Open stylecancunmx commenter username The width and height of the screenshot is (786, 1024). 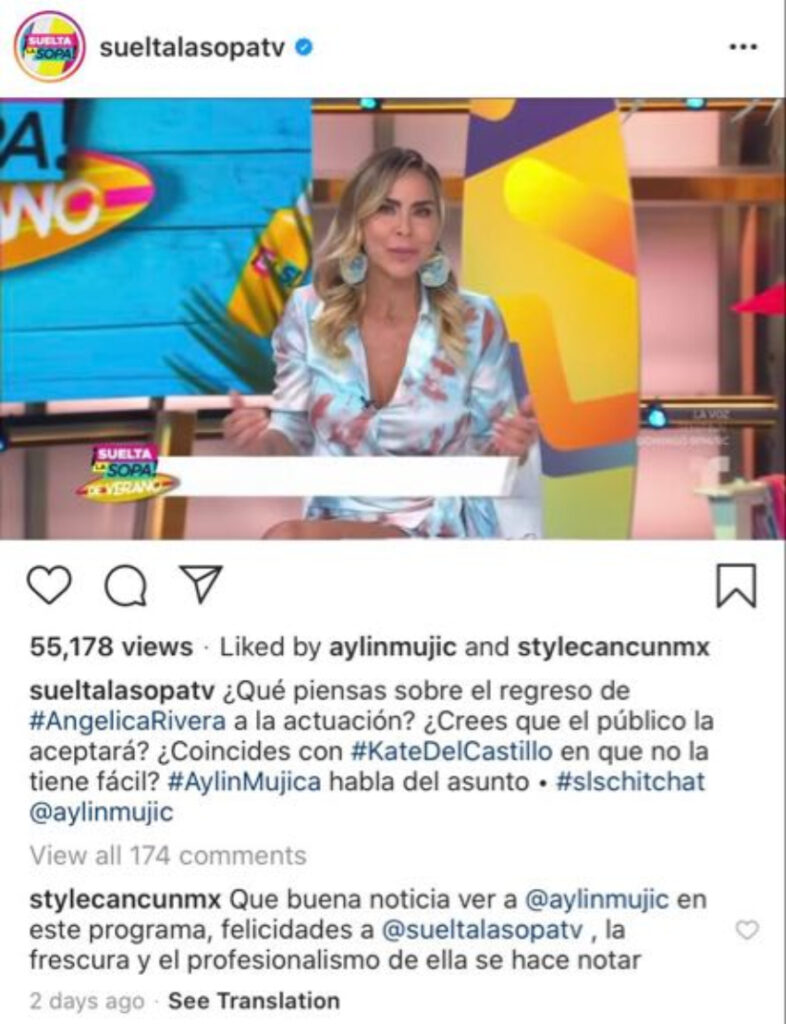[x=127, y=899]
